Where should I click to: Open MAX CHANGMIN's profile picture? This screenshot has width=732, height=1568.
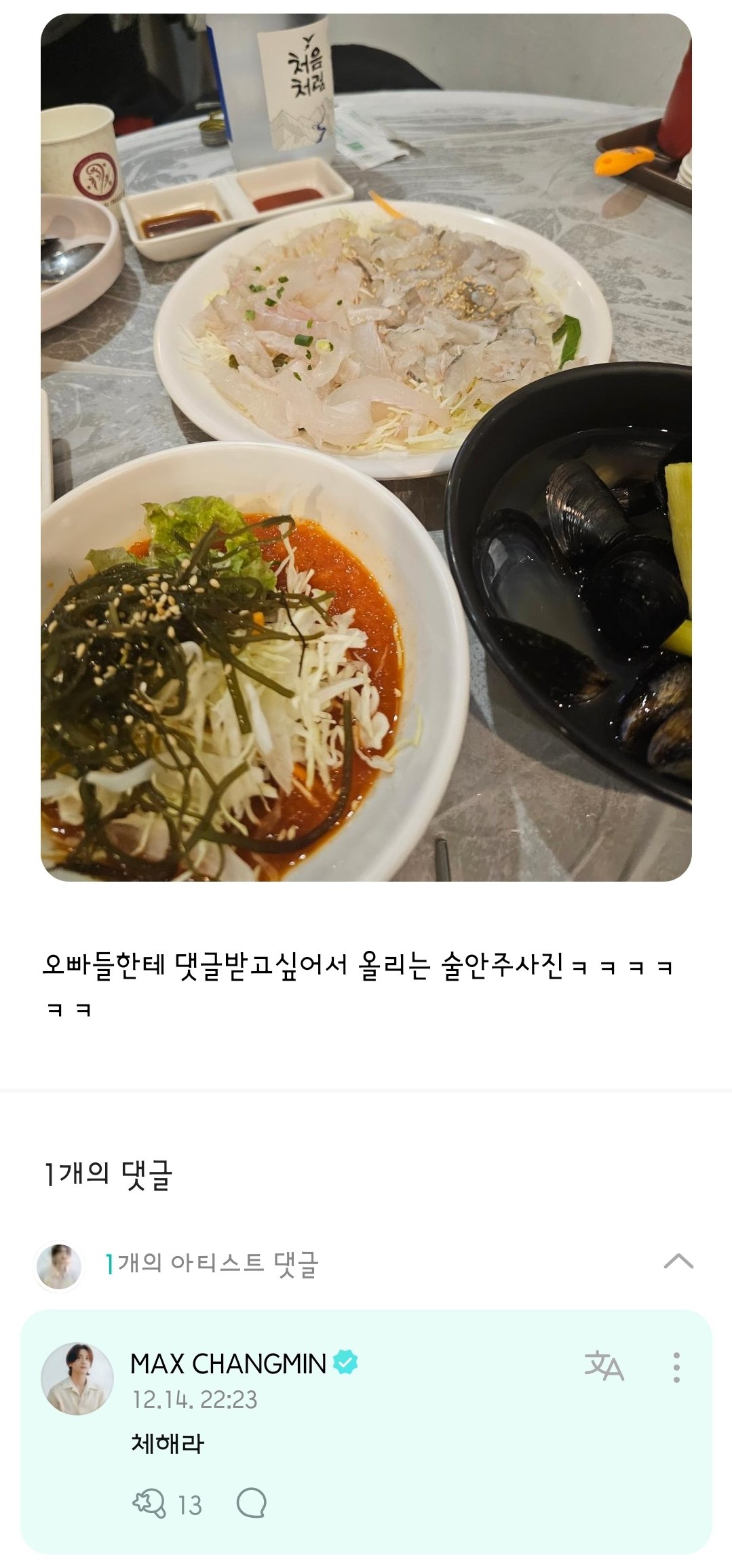click(77, 1378)
